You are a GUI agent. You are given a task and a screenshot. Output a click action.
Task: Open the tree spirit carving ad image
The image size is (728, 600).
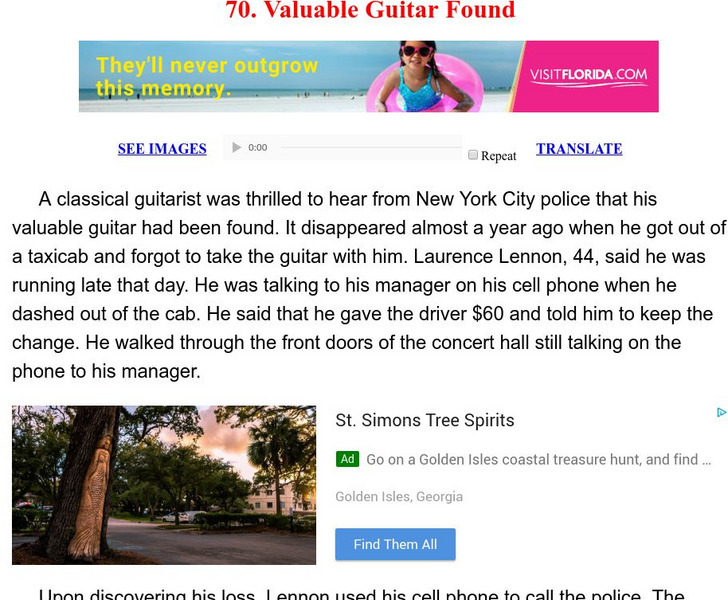[164, 485]
